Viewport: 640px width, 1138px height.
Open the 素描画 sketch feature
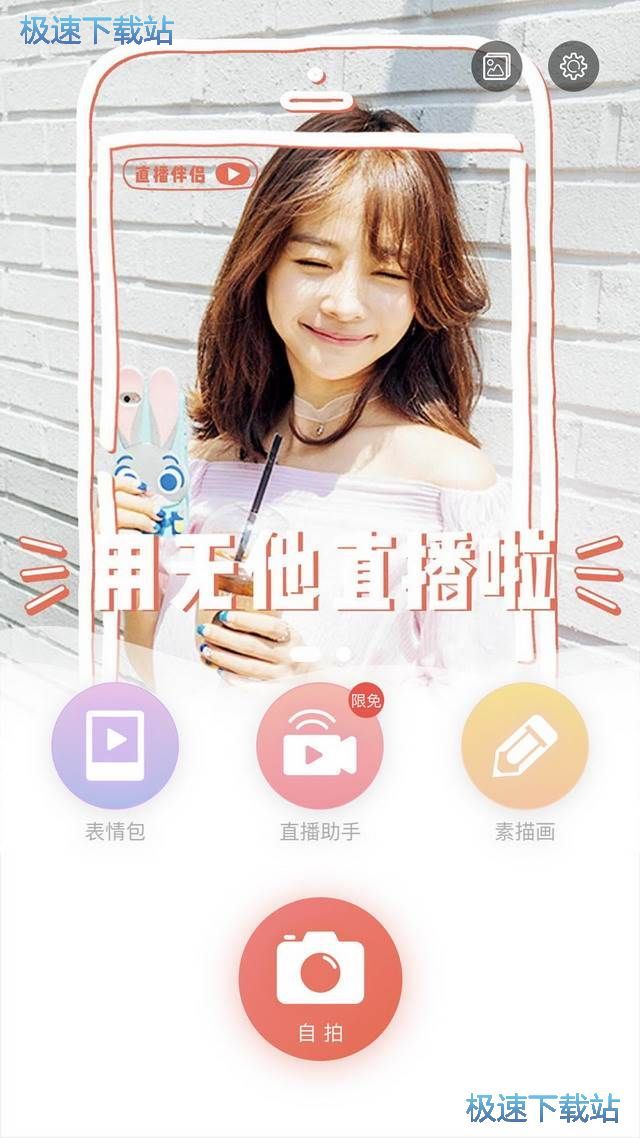(x=525, y=745)
